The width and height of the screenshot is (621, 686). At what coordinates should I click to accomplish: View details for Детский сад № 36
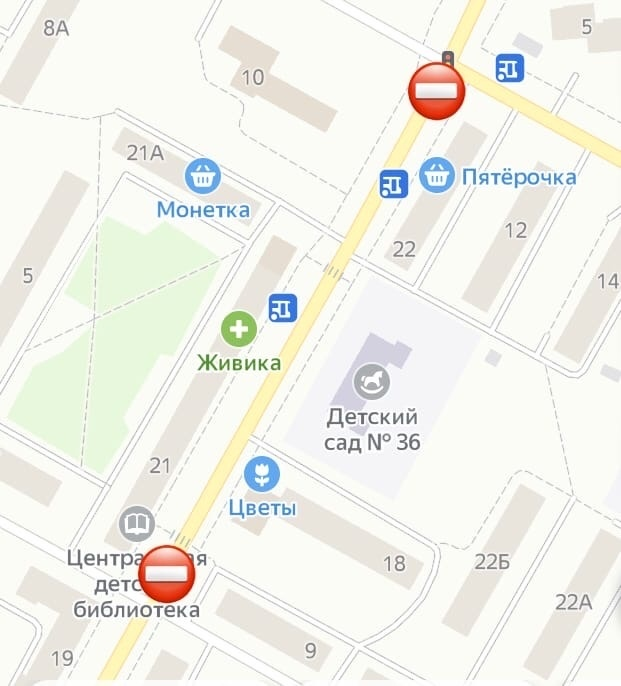pyautogui.click(x=373, y=381)
